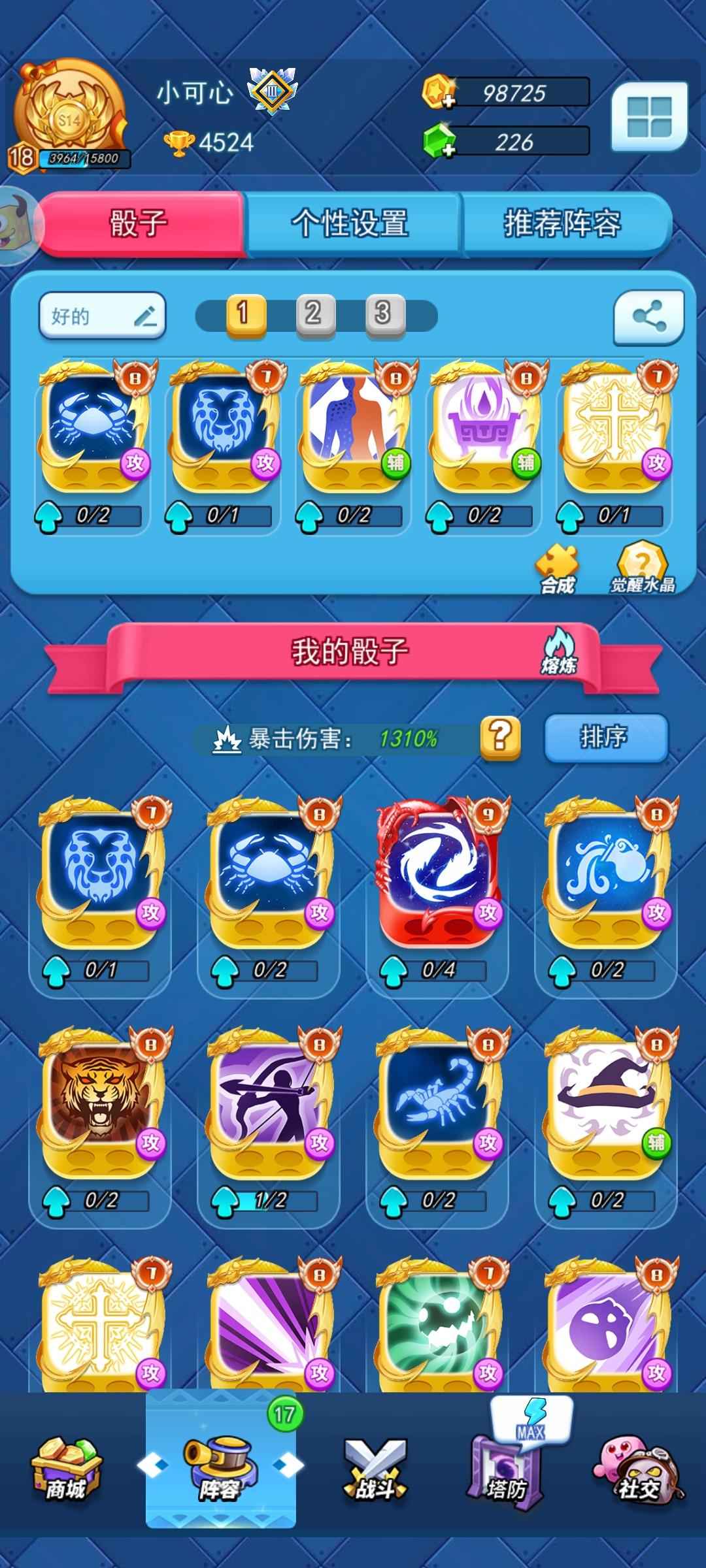The image size is (706, 1568).
Task: Select lineup slot 2
Action: point(314,314)
